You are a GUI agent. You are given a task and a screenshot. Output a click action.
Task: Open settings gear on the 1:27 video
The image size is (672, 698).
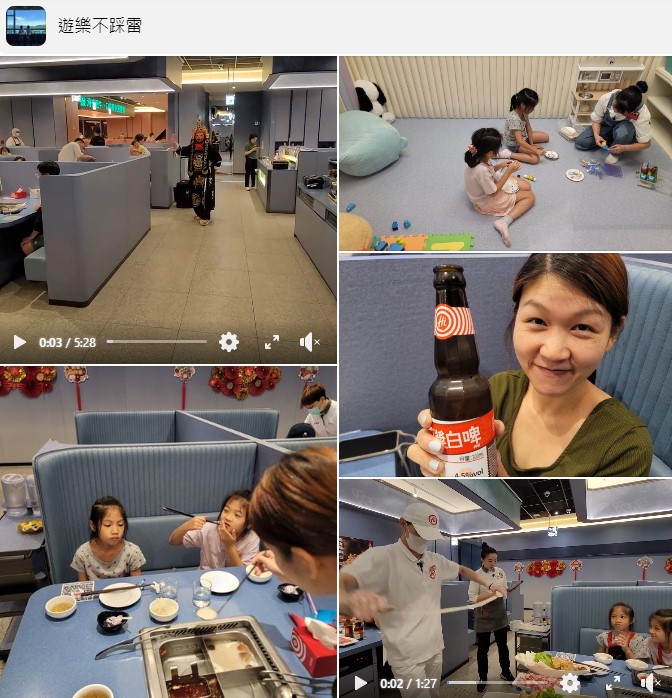570,683
